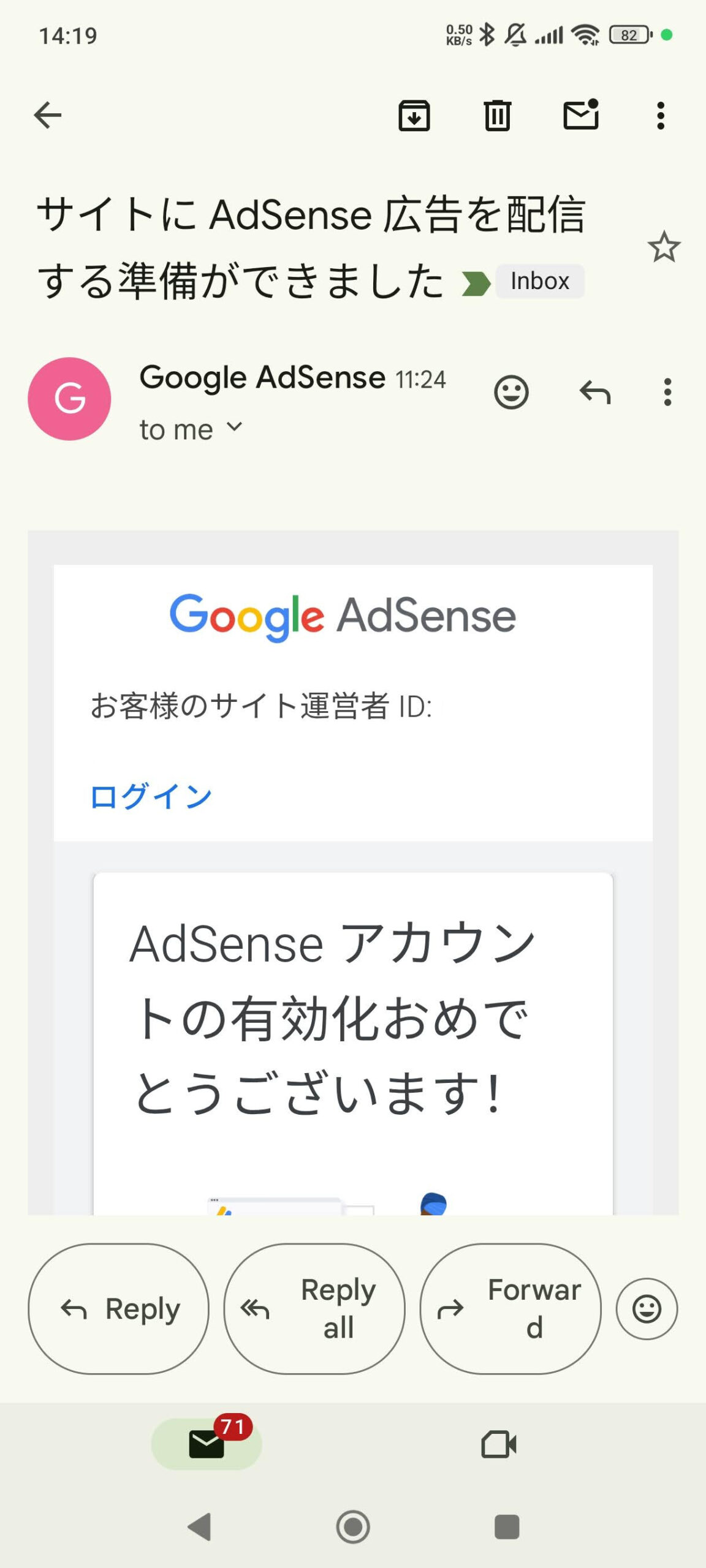
Task: Open the Google AdSense sender avatar
Action: point(69,399)
